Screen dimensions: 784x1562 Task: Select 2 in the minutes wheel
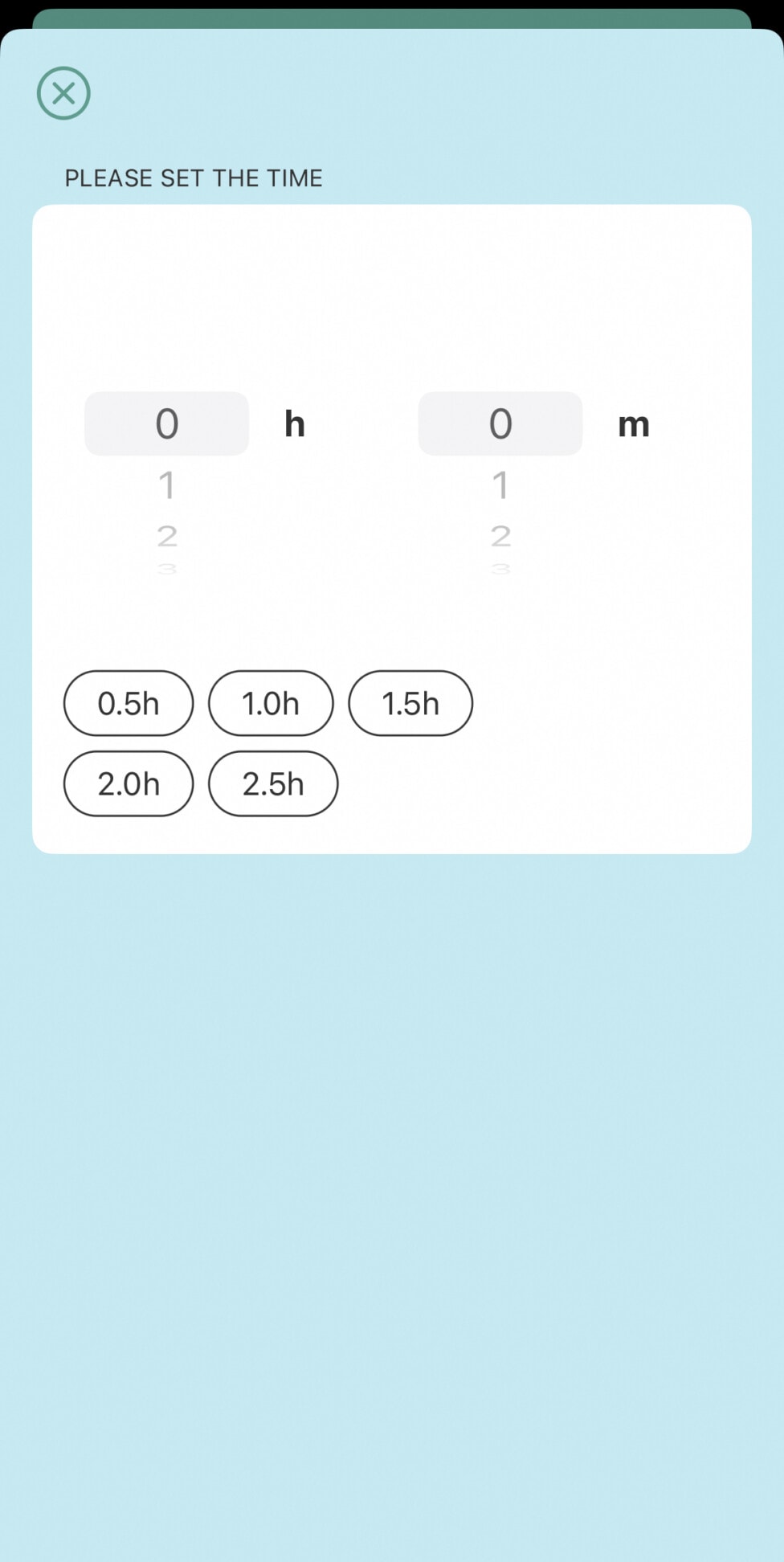500,535
